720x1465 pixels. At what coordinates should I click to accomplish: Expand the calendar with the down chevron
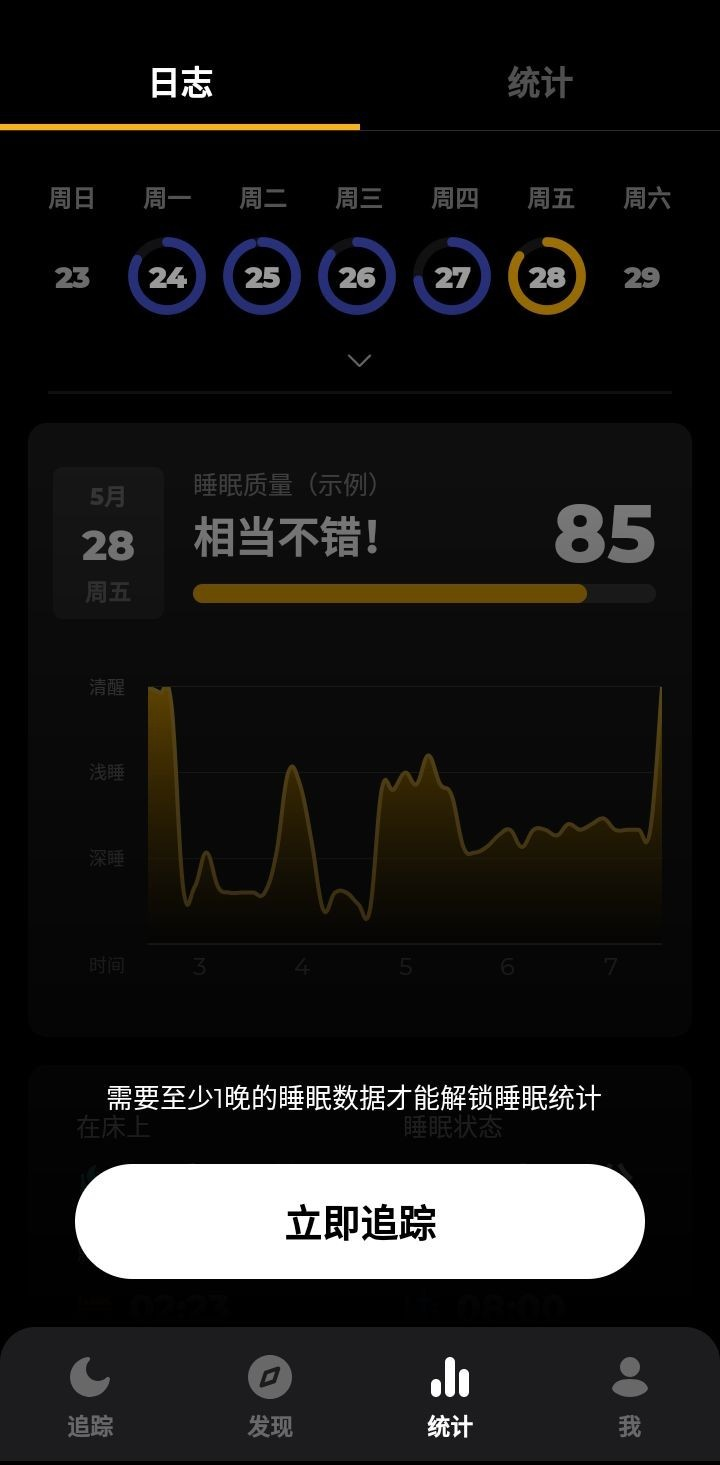(x=359, y=359)
